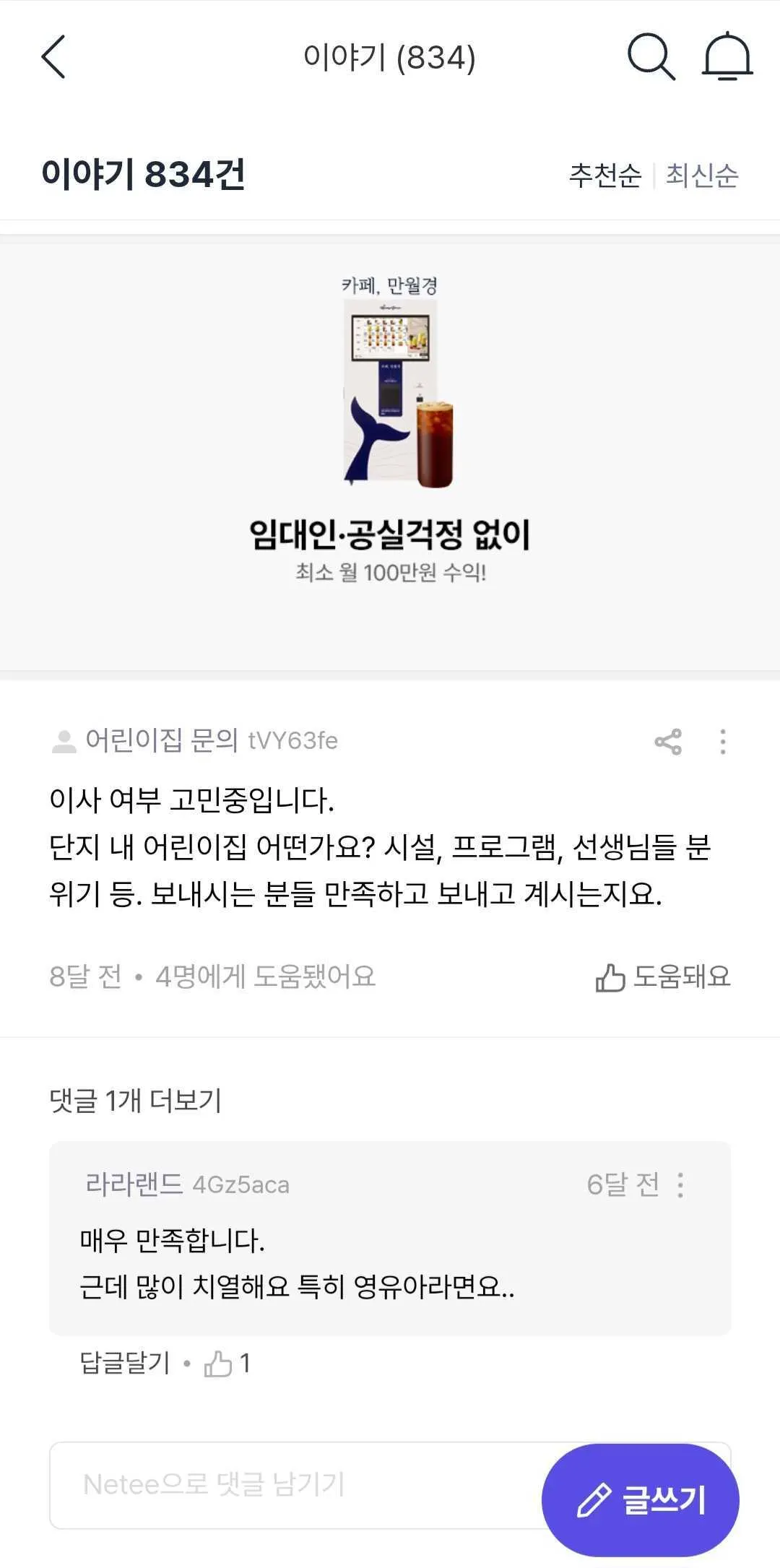Go back using the top-left arrow
This screenshot has height=1568, width=780.
[54, 57]
